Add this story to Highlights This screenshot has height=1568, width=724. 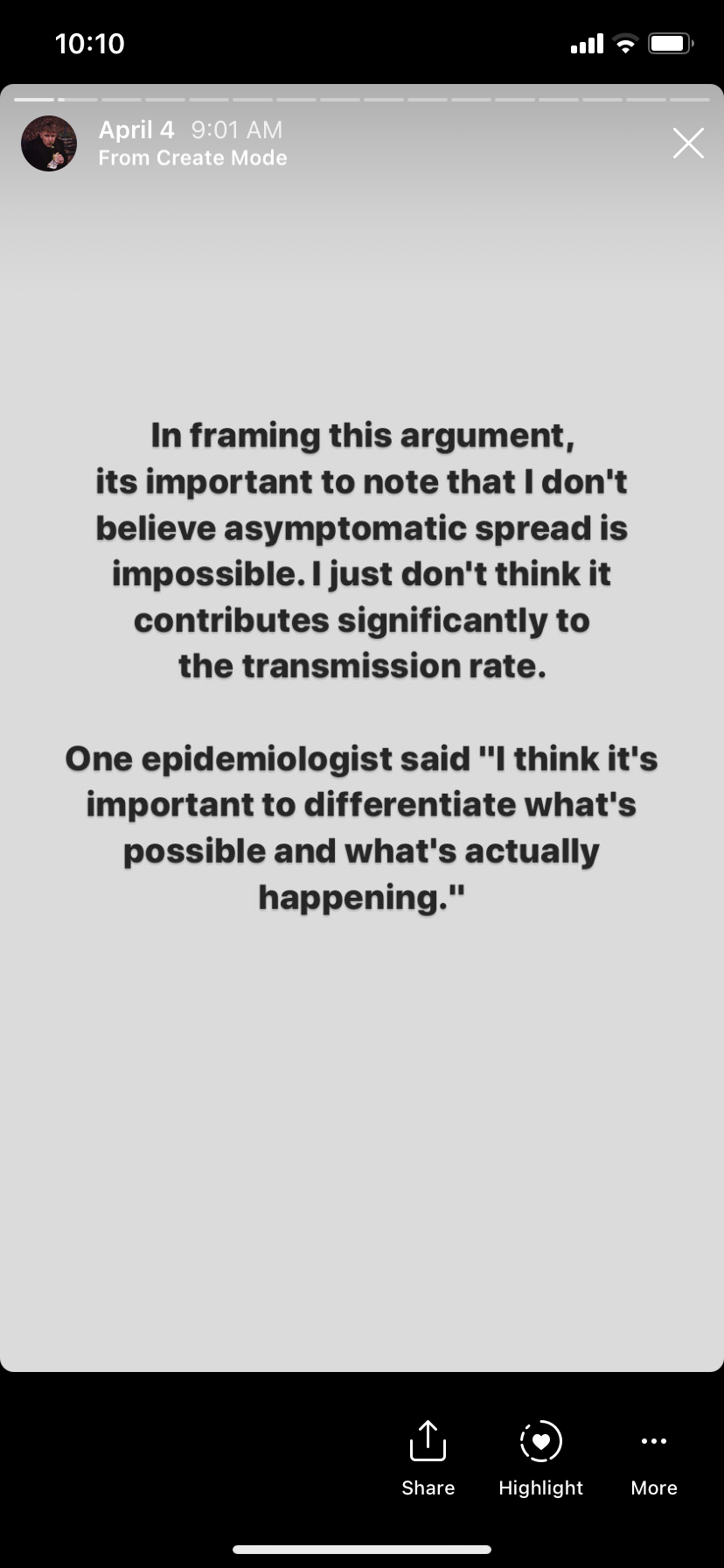[540, 1458]
